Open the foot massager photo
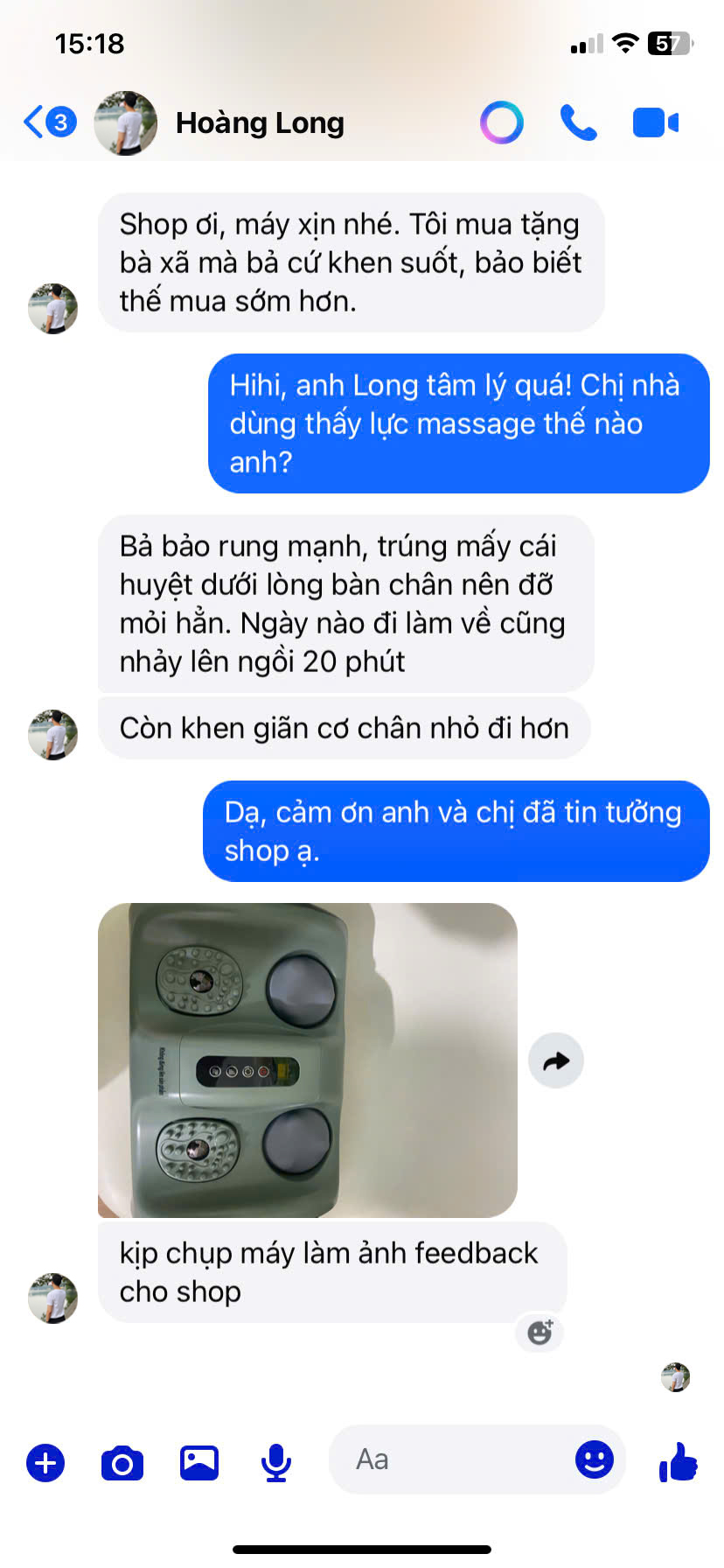The width and height of the screenshot is (724, 1568). (x=307, y=1060)
